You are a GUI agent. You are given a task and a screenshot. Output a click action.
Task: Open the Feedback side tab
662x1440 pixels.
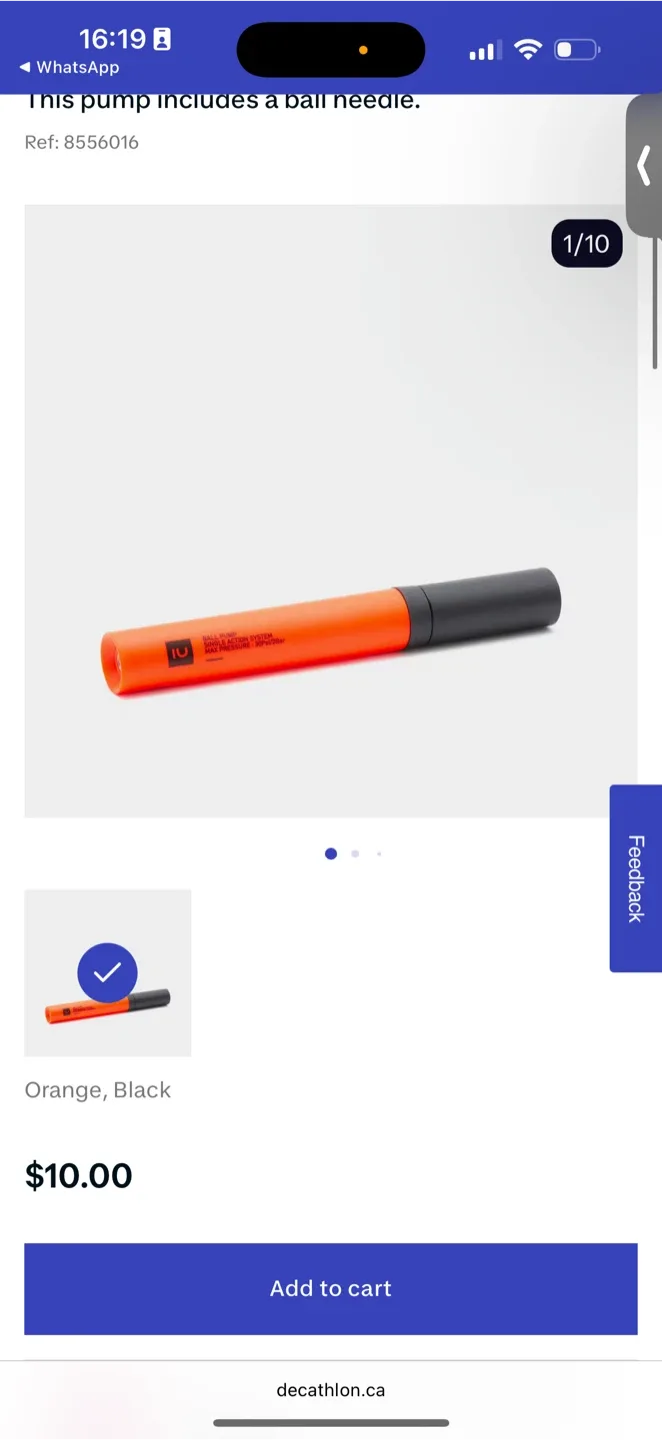(636, 878)
